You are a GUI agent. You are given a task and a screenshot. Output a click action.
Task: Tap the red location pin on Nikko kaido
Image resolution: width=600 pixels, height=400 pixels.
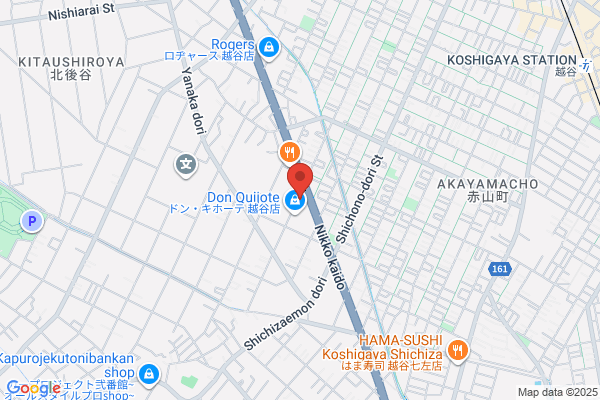tap(300, 180)
